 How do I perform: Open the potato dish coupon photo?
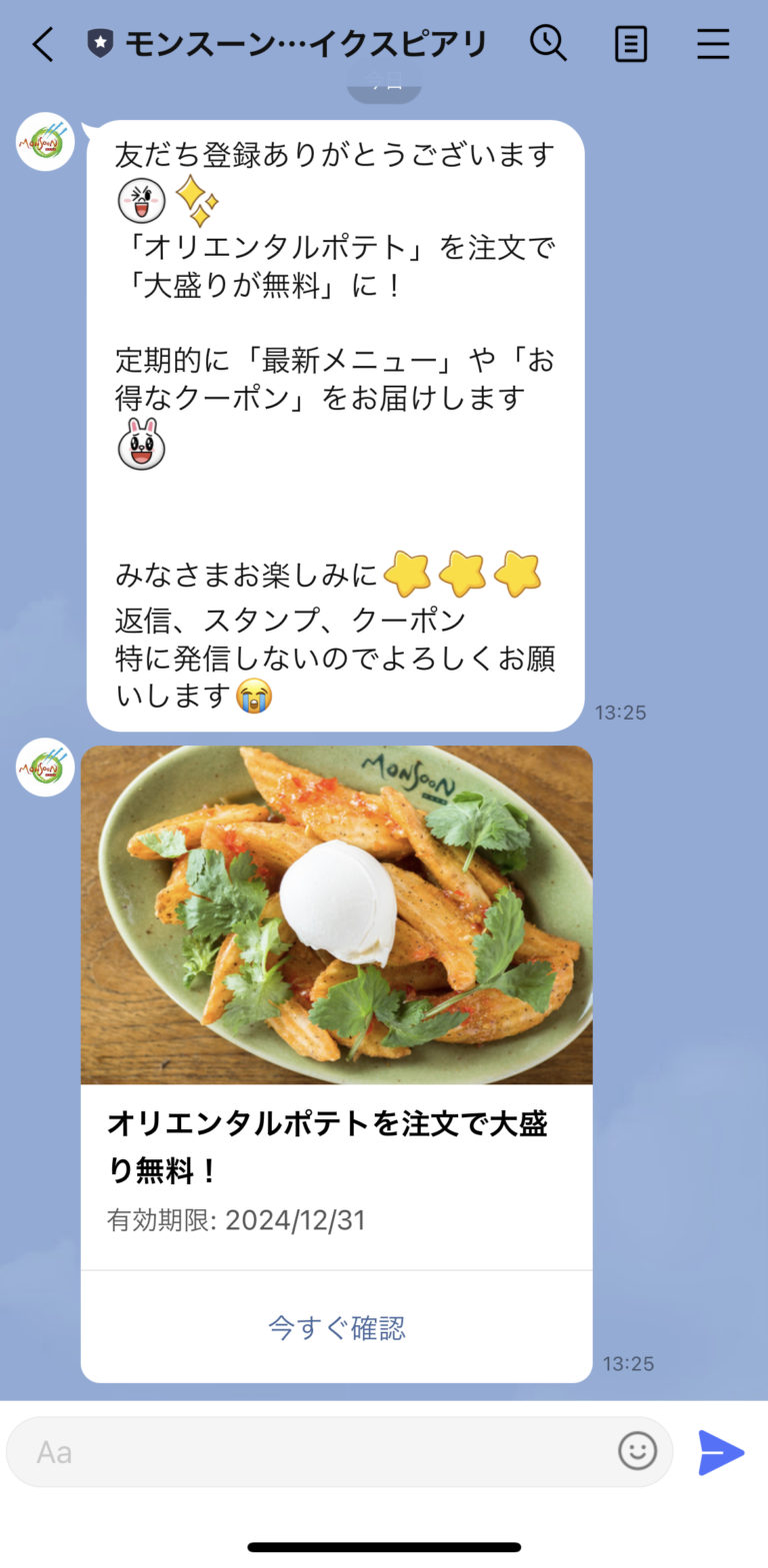336,914
